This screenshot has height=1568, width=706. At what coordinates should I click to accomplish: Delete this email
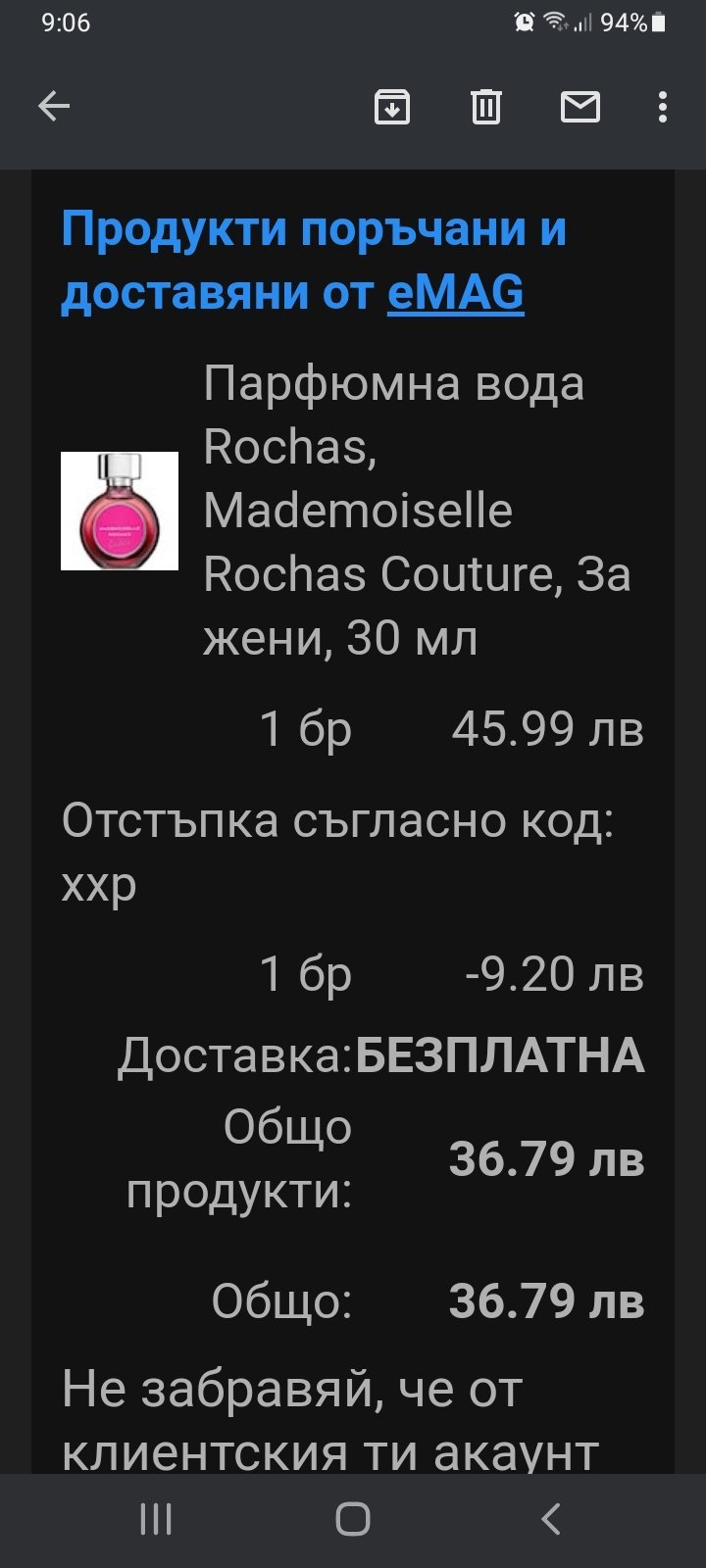486,106
